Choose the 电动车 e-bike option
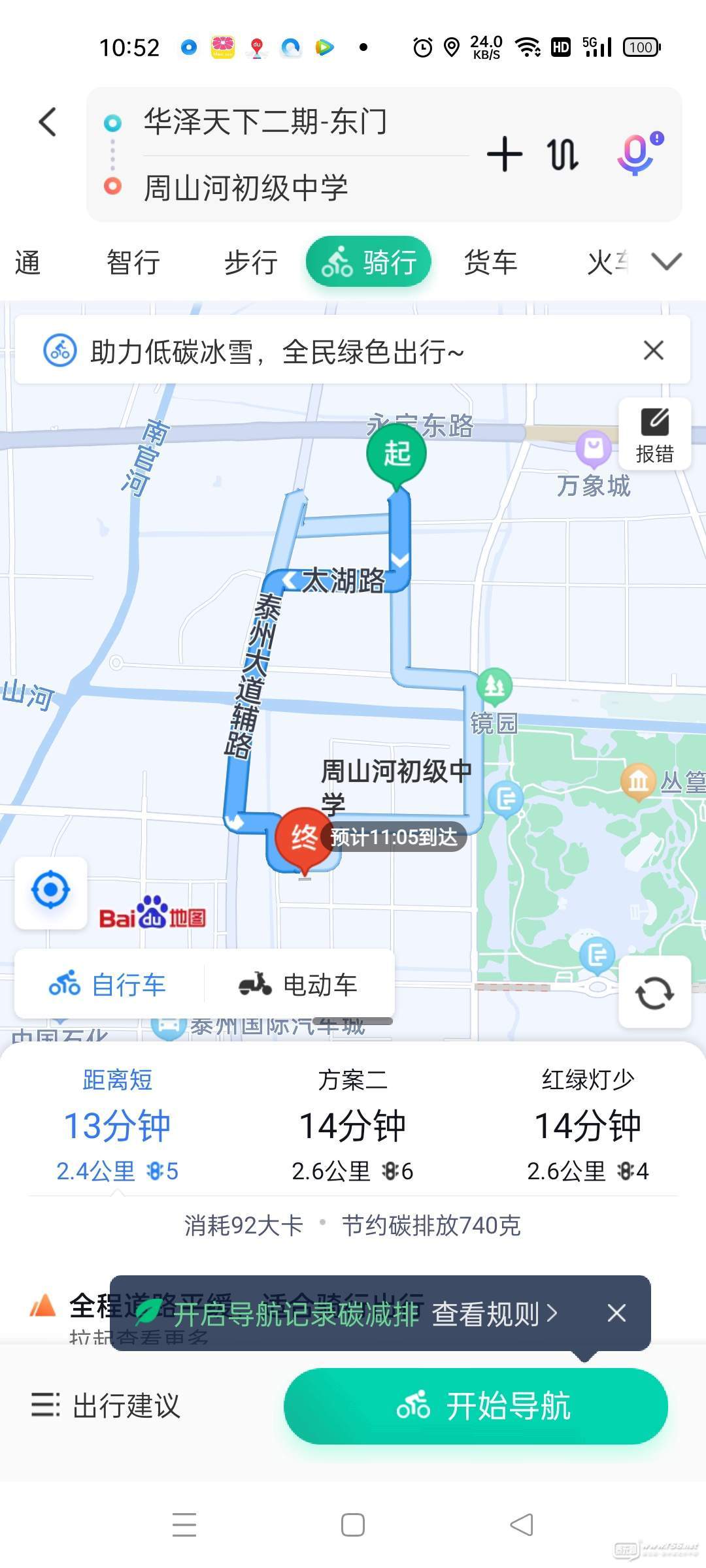The height and width of the screenshot is (1568, 706). (298, 985)
